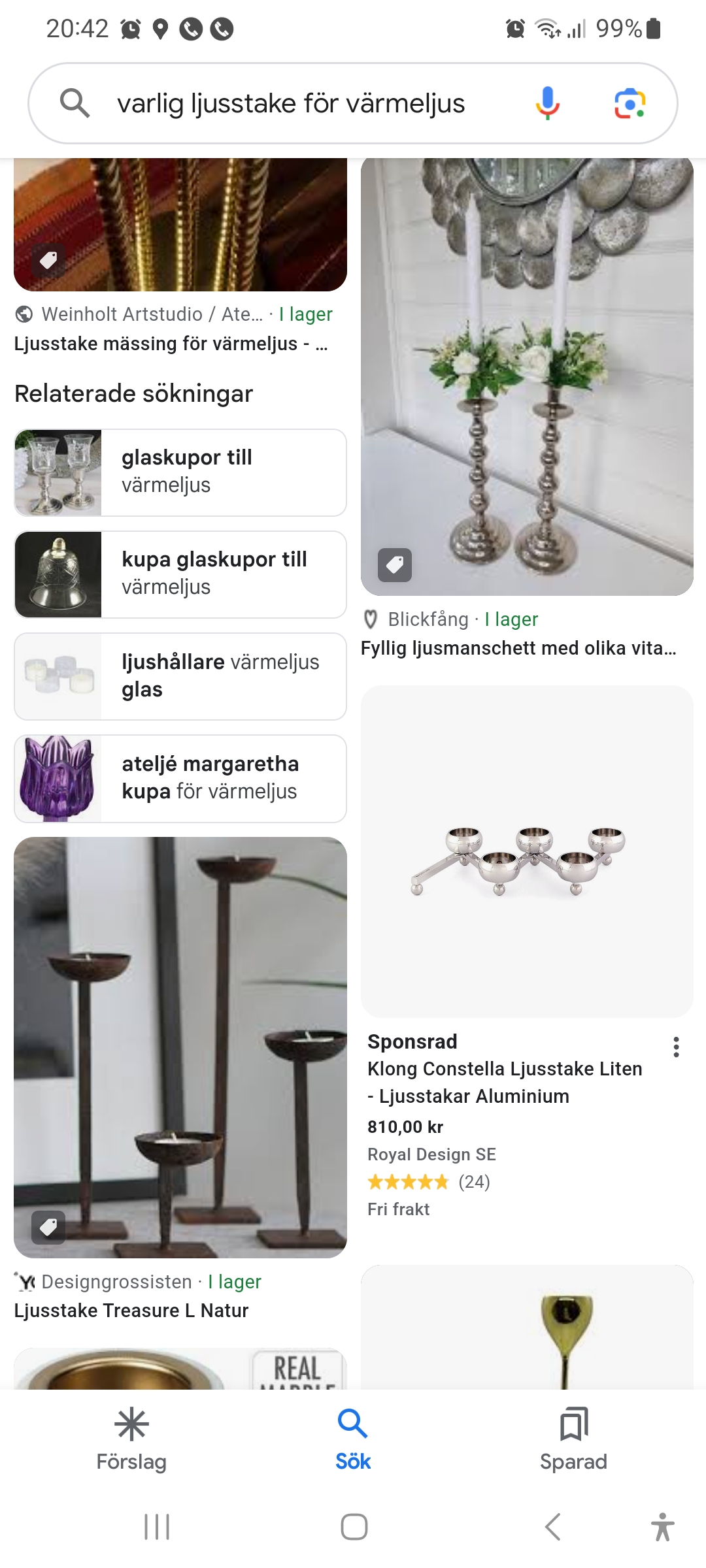The height and width of the screenshot is (1568, 706).
Task: Start voice search with the microphone
Action: point(547,103)
